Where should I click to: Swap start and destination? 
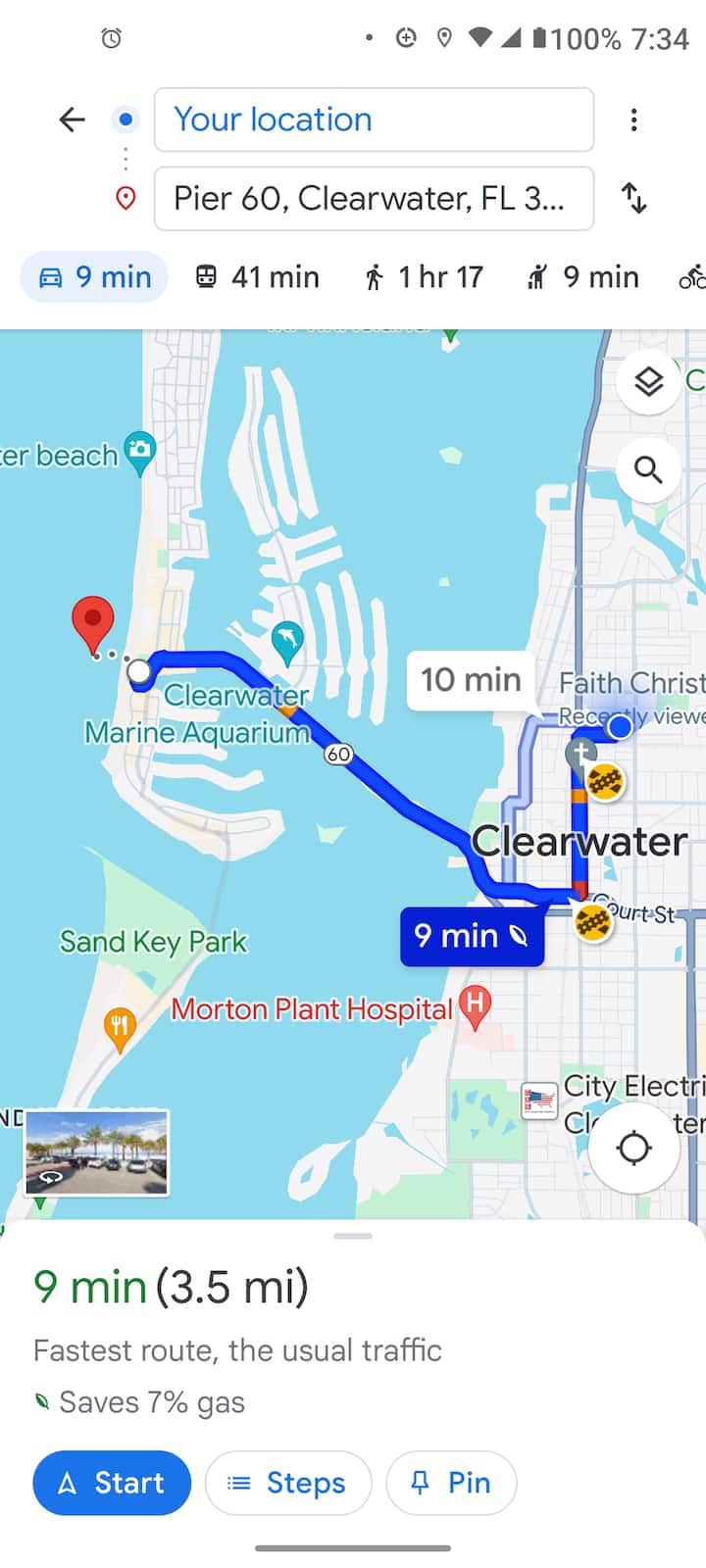pyautogui.click(x=634, y=199)
